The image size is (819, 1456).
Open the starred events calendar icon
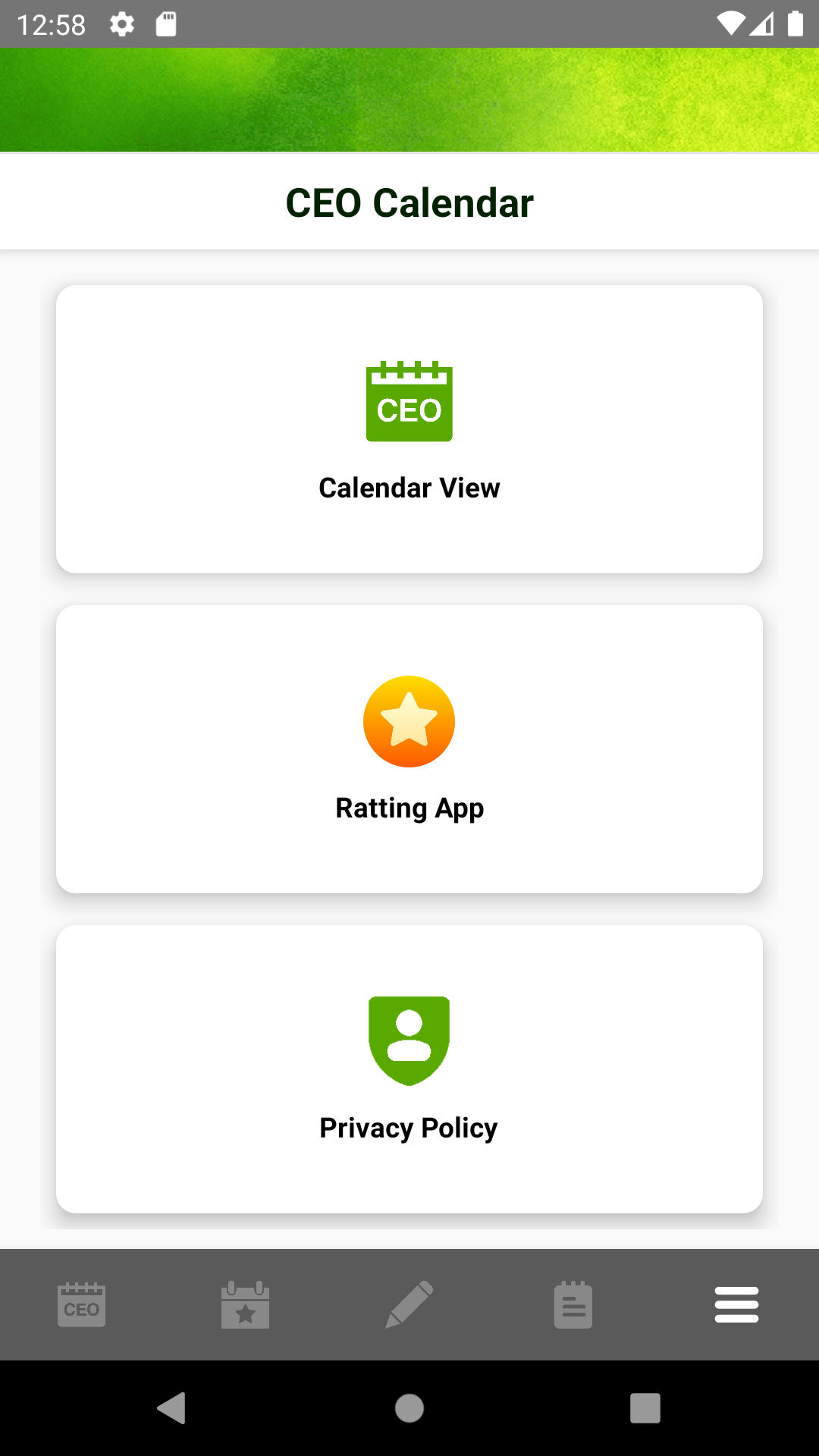pyautogui.click(x=245, y=1304)
